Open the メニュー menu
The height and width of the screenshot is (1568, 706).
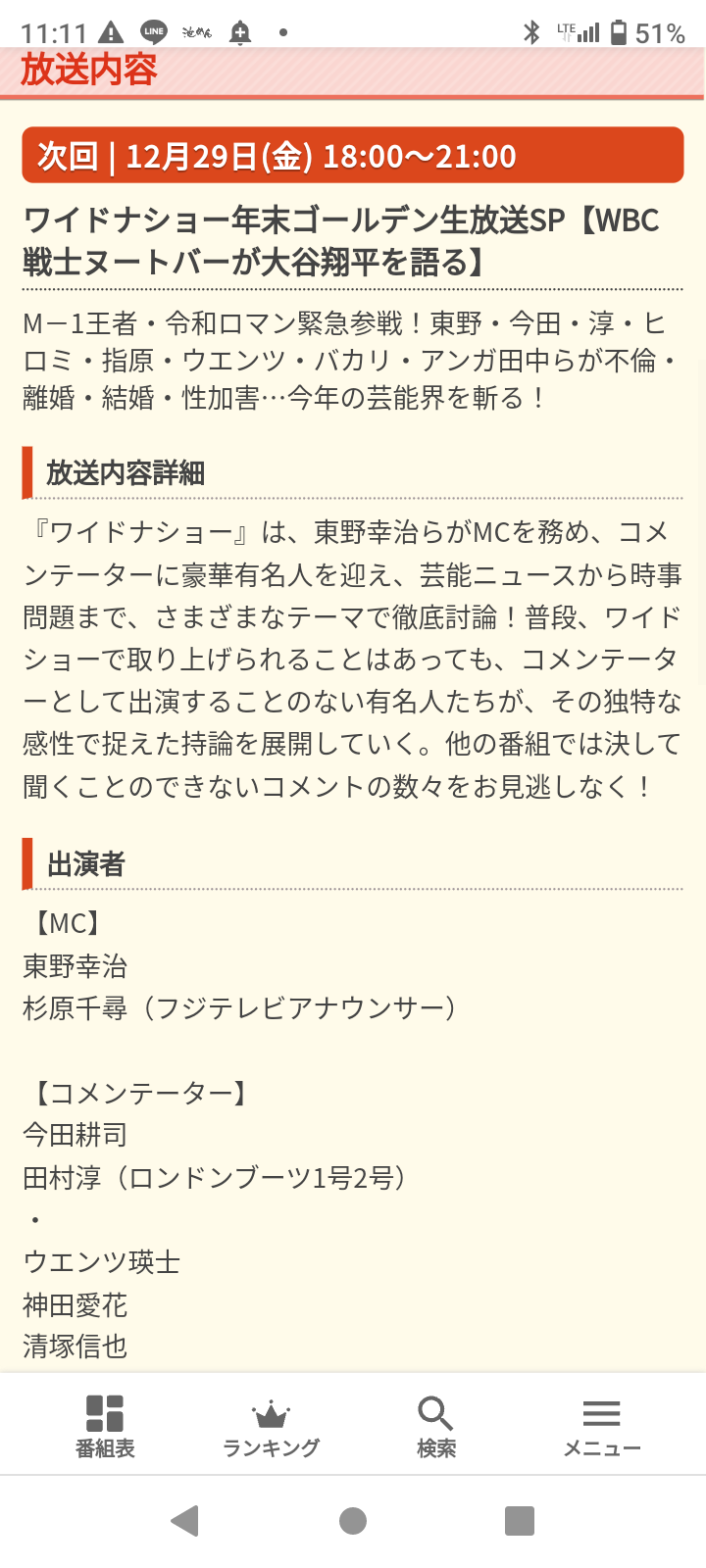coord(601,1425)
